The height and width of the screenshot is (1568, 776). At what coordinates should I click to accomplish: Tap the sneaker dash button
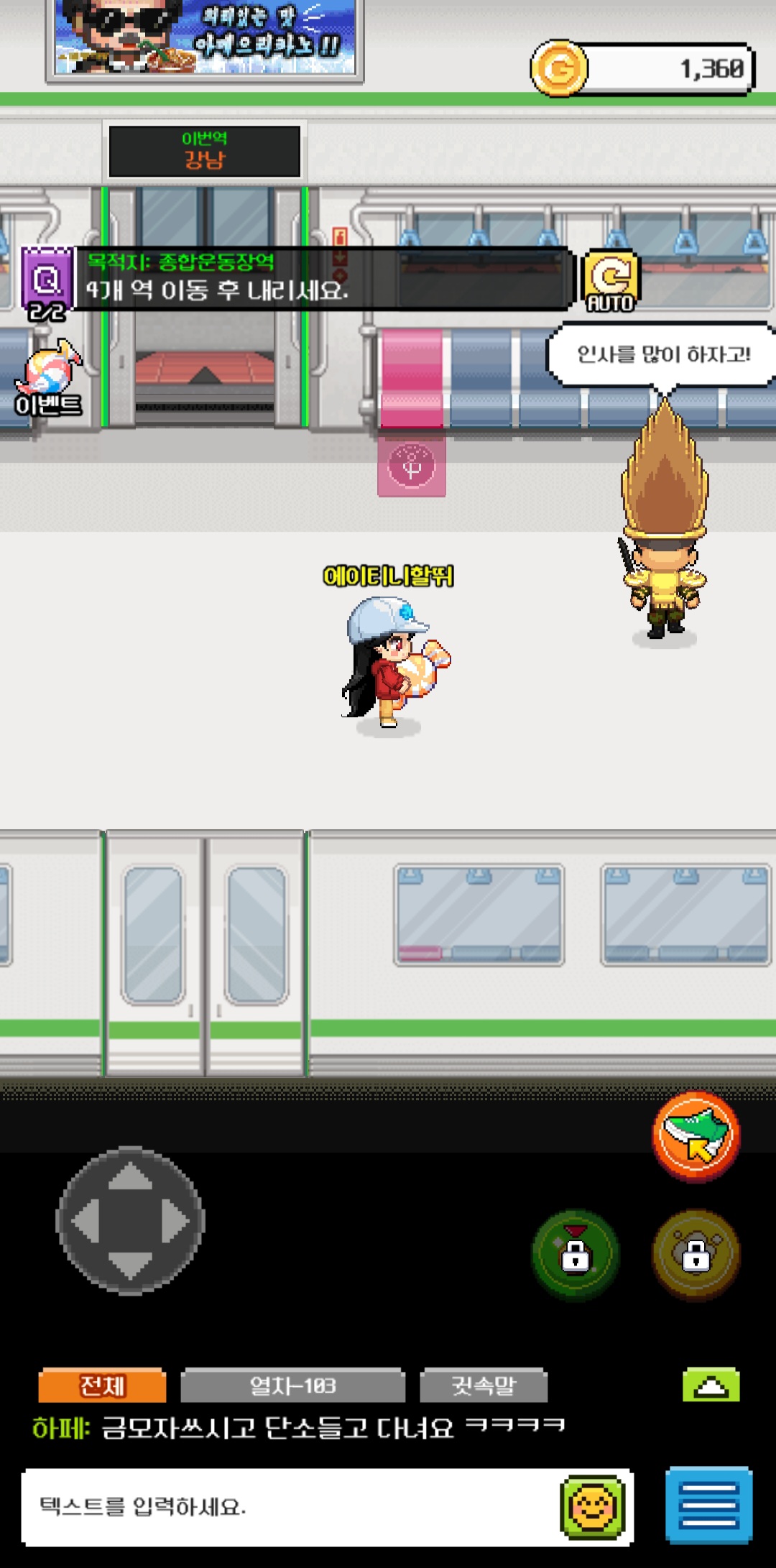(696, 1136)
